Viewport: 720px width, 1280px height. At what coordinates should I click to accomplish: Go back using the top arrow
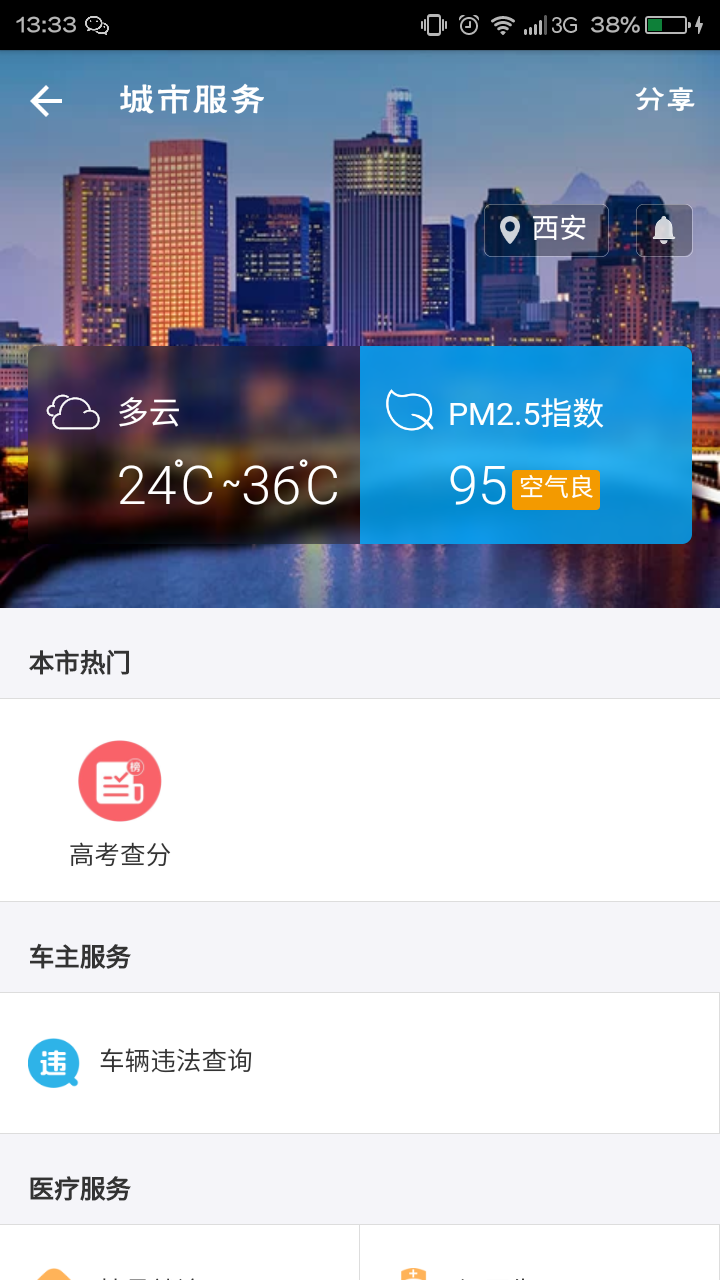(46, 101)
